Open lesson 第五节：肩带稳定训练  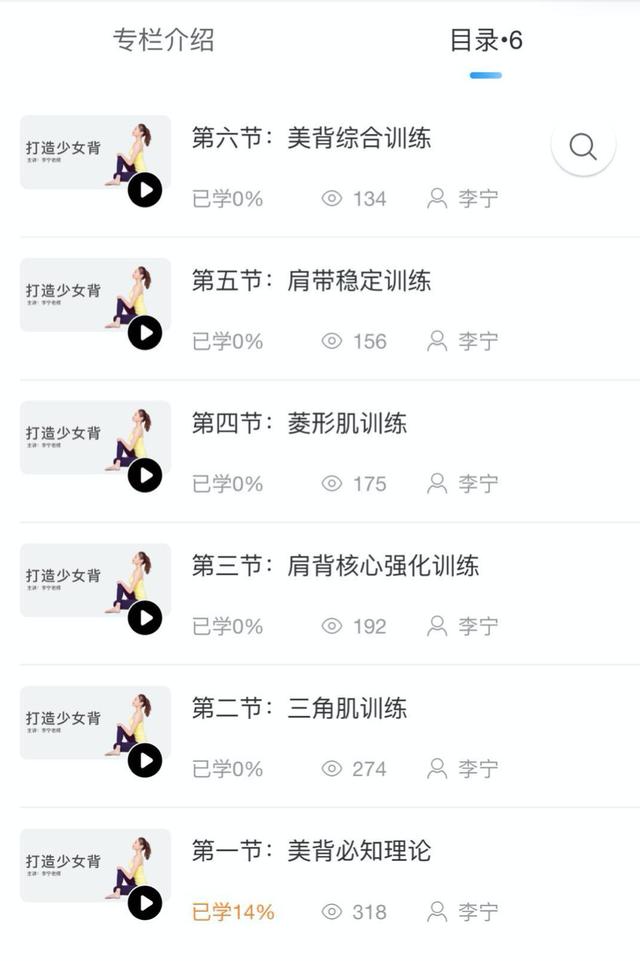point(311,281)
